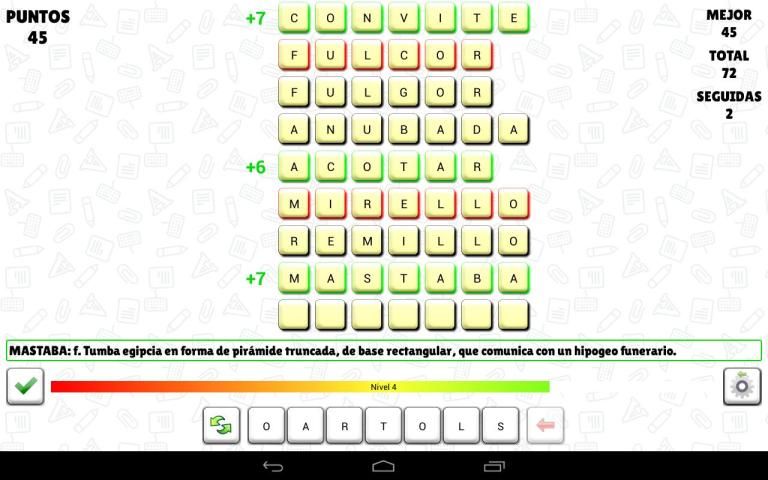Shuffle the available letter tiles

coord(221,426)
